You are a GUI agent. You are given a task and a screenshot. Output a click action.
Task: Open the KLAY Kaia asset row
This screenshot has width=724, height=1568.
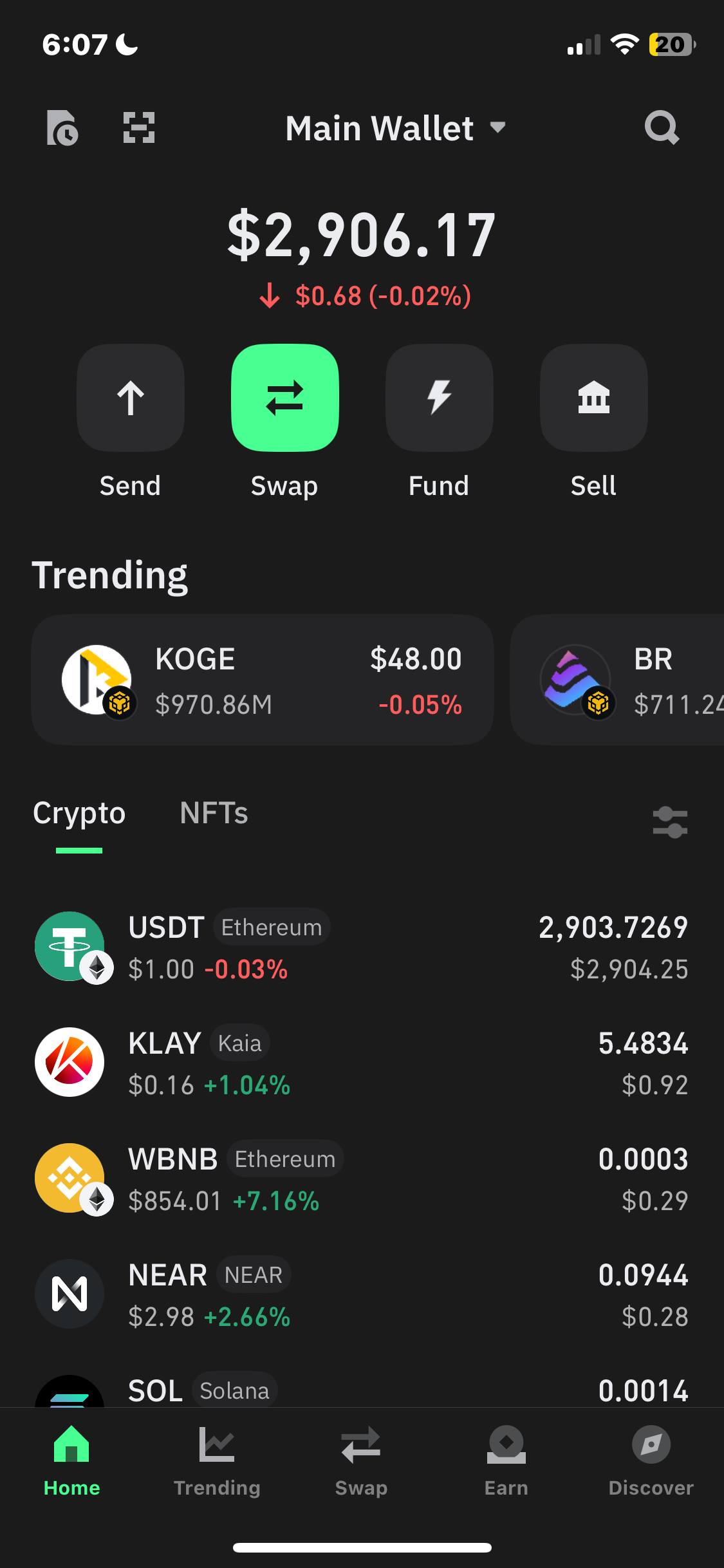[x=362, y=1063]
